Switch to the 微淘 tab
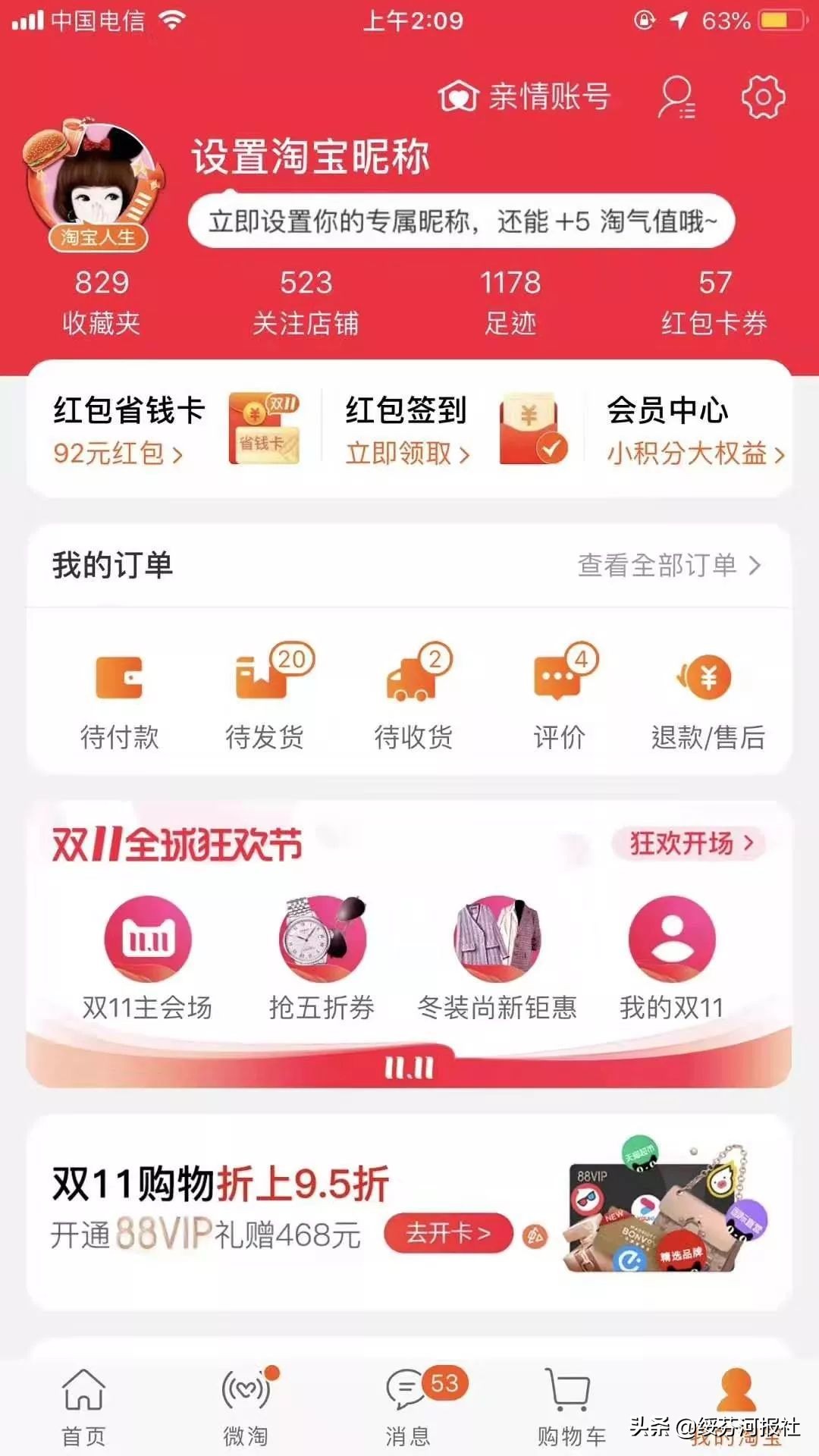The height and width of the screenshot is (1456, 819). click(246, 1403)
